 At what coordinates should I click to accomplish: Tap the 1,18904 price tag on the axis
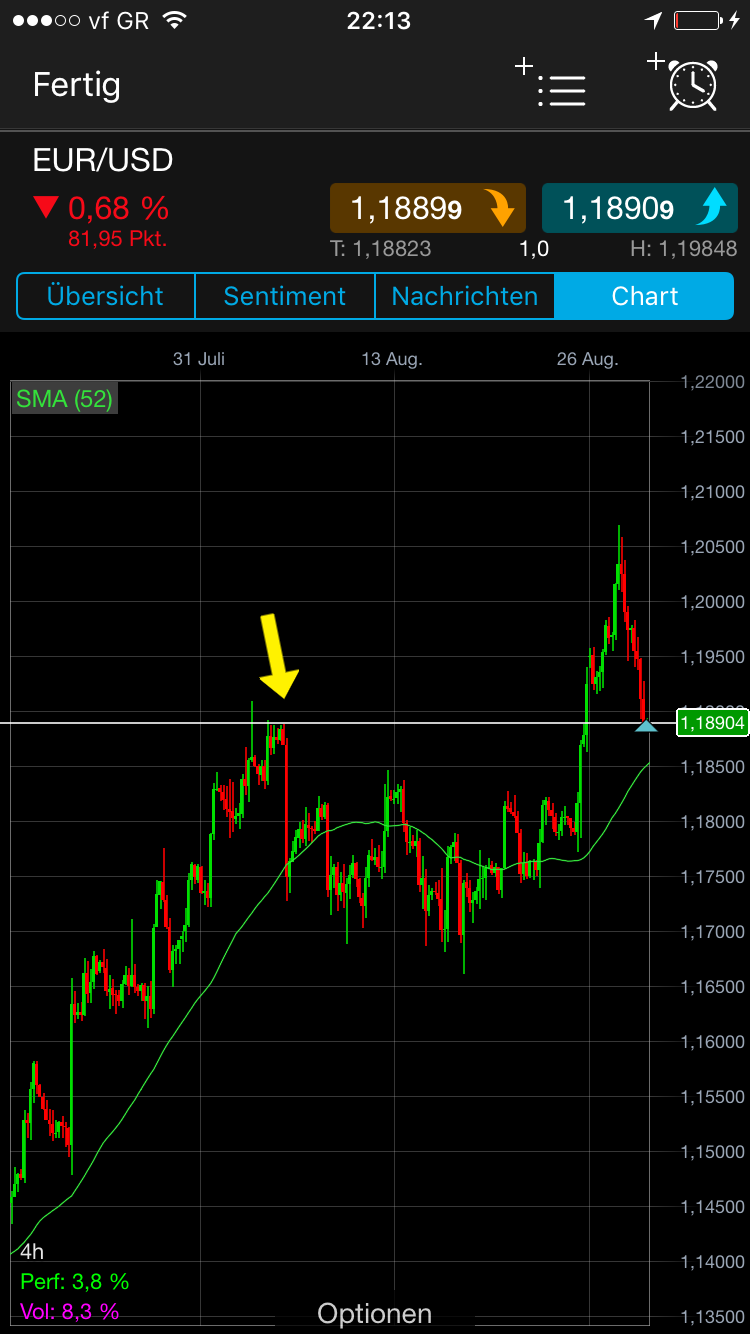[x=712, y=723]
